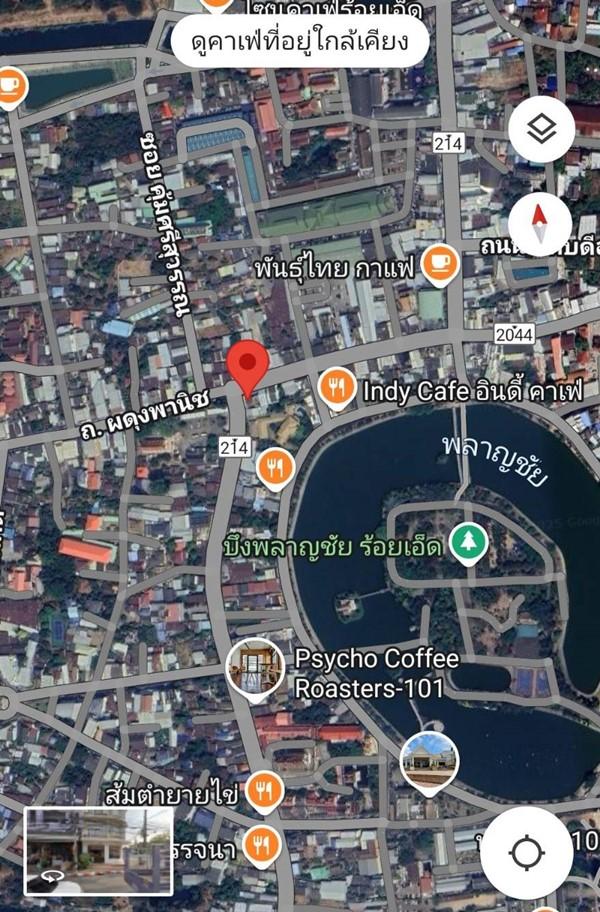Tap the red dropped pin
Screen dimensions: 600x912
click(248, 368)
